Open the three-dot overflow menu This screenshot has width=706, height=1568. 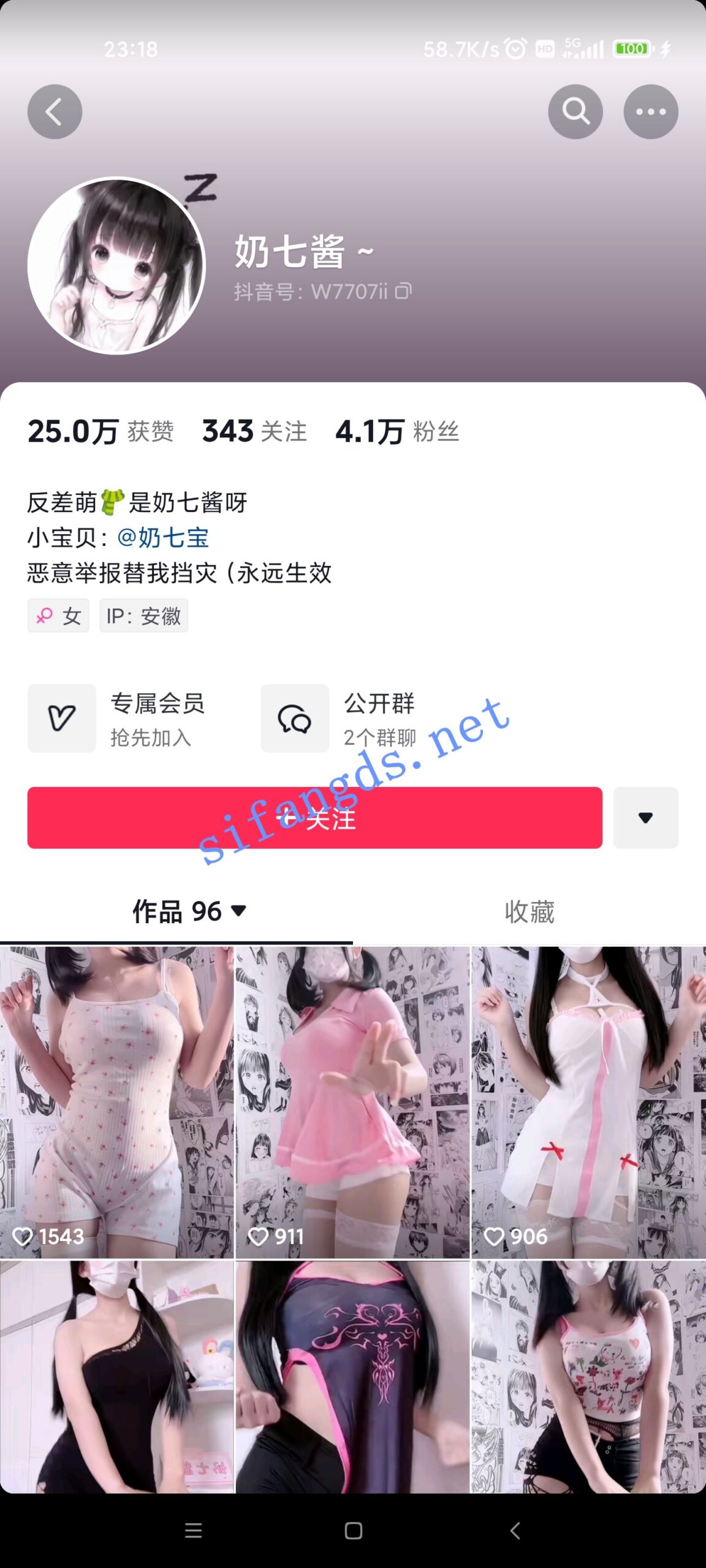click(650, 111)
